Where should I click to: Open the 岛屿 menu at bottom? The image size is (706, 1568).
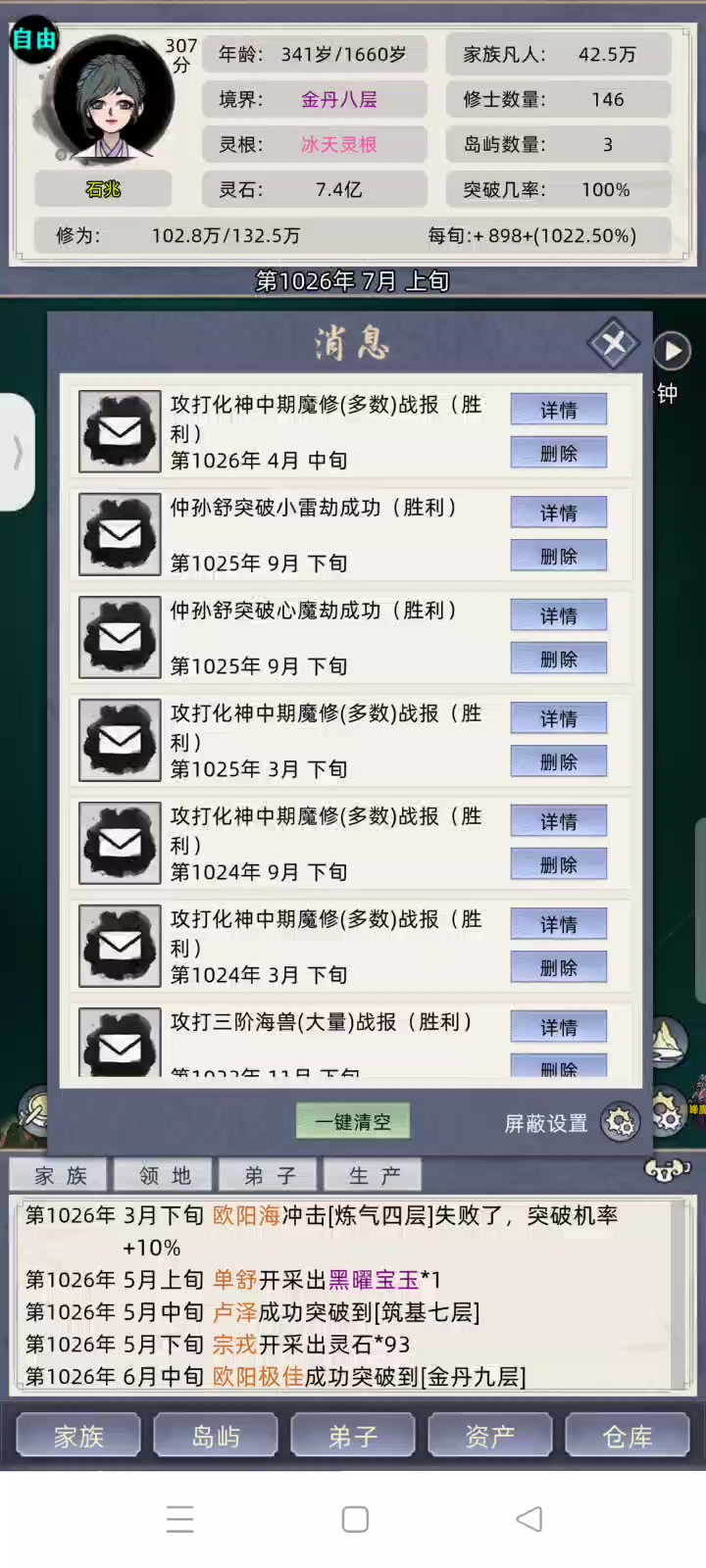pos(216,1436)
